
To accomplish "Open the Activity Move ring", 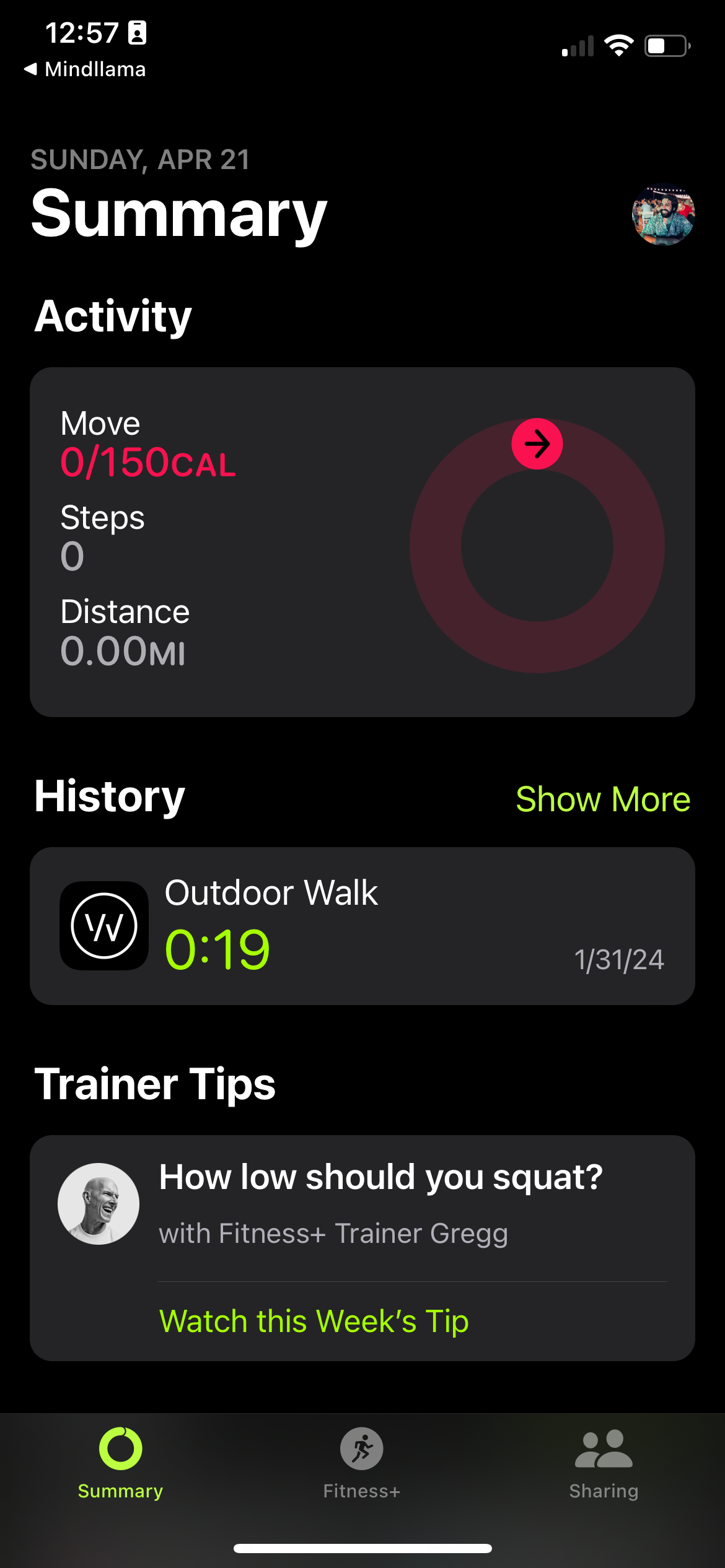I will [537, 544].
